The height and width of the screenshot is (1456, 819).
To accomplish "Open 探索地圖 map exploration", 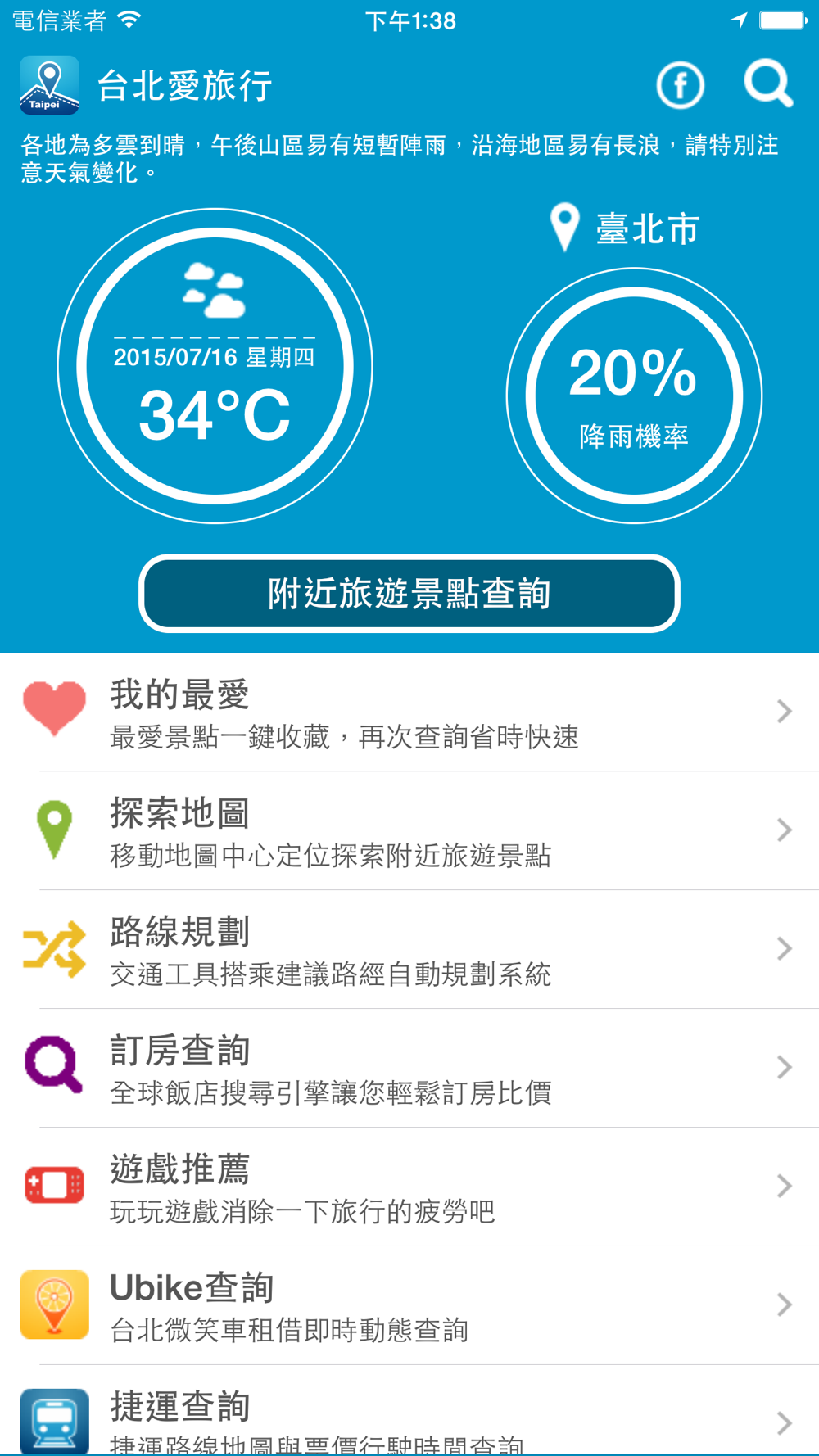I will point(409,831).
